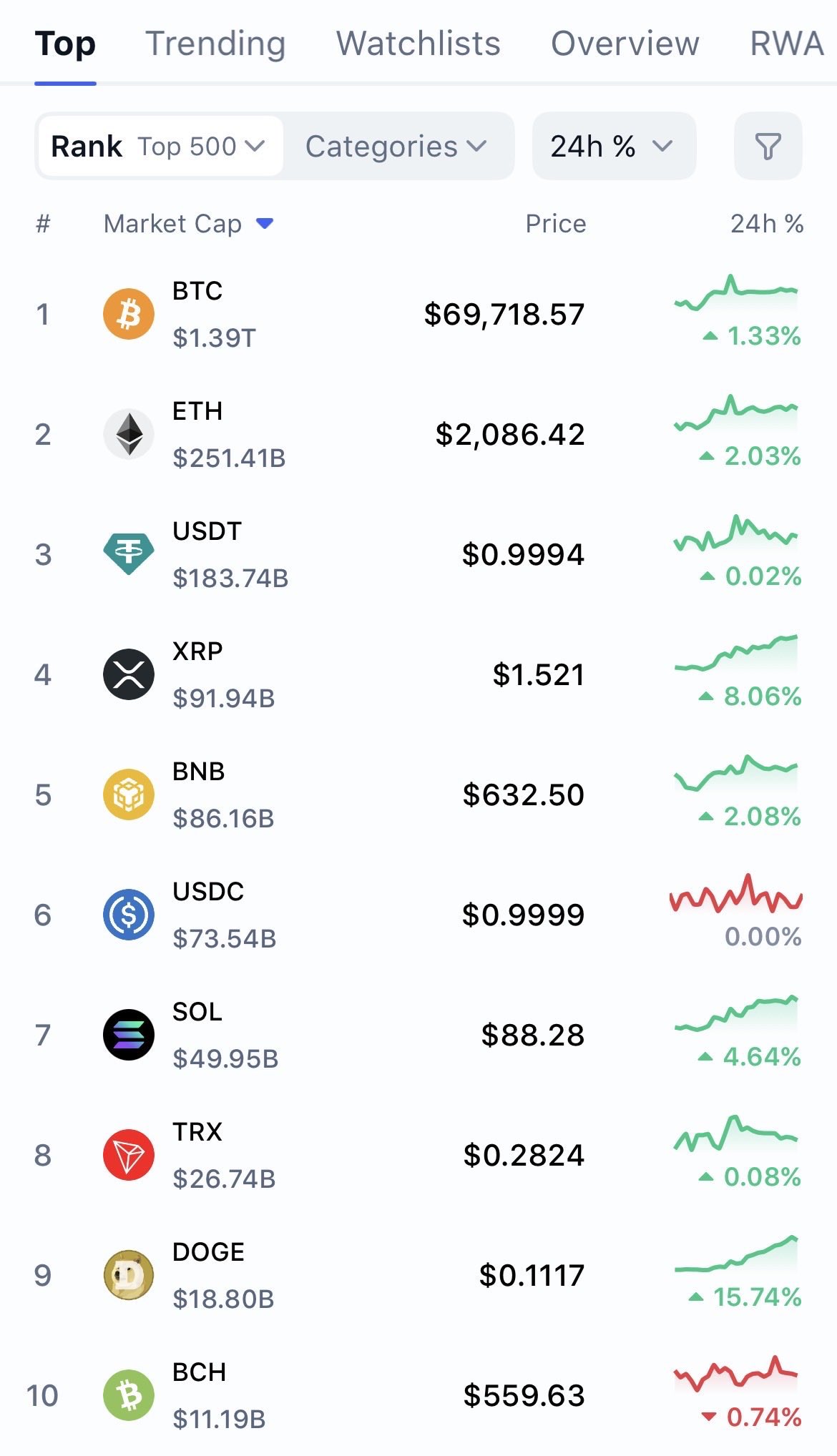This screenshot has height=1456, width=837.
Task: Open the Overview tab
Action: click(x=625, y=44)
